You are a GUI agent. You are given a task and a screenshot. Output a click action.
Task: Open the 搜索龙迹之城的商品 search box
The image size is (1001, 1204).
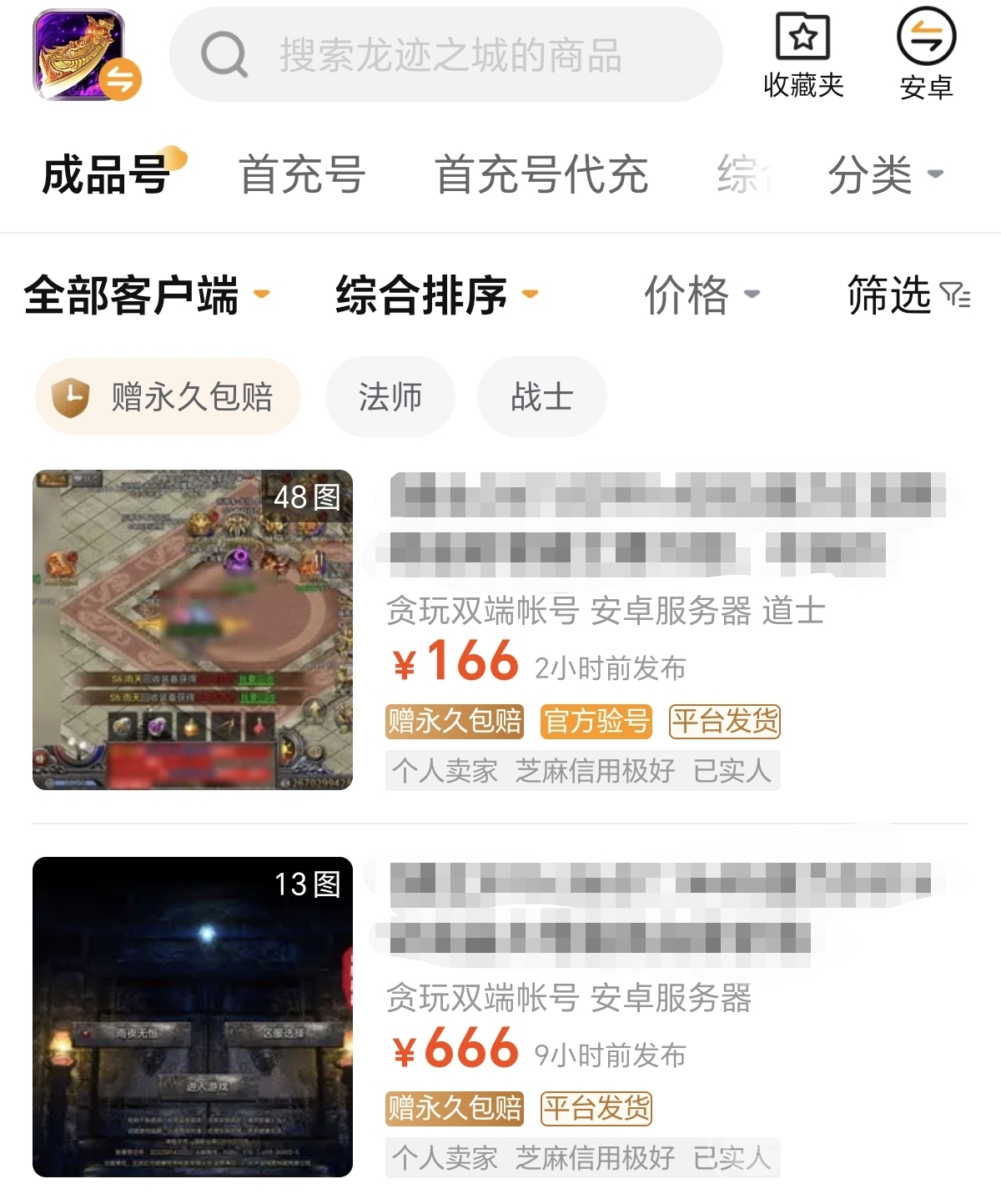(x=446, y=55)
